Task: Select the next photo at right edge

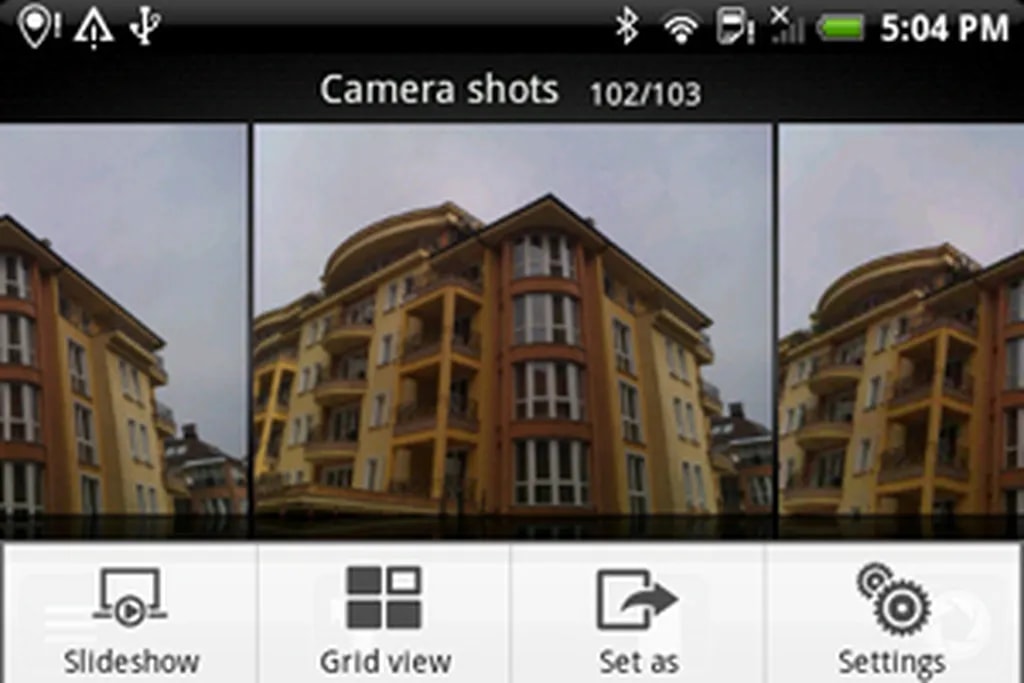Action: click(x=902, y=330)
